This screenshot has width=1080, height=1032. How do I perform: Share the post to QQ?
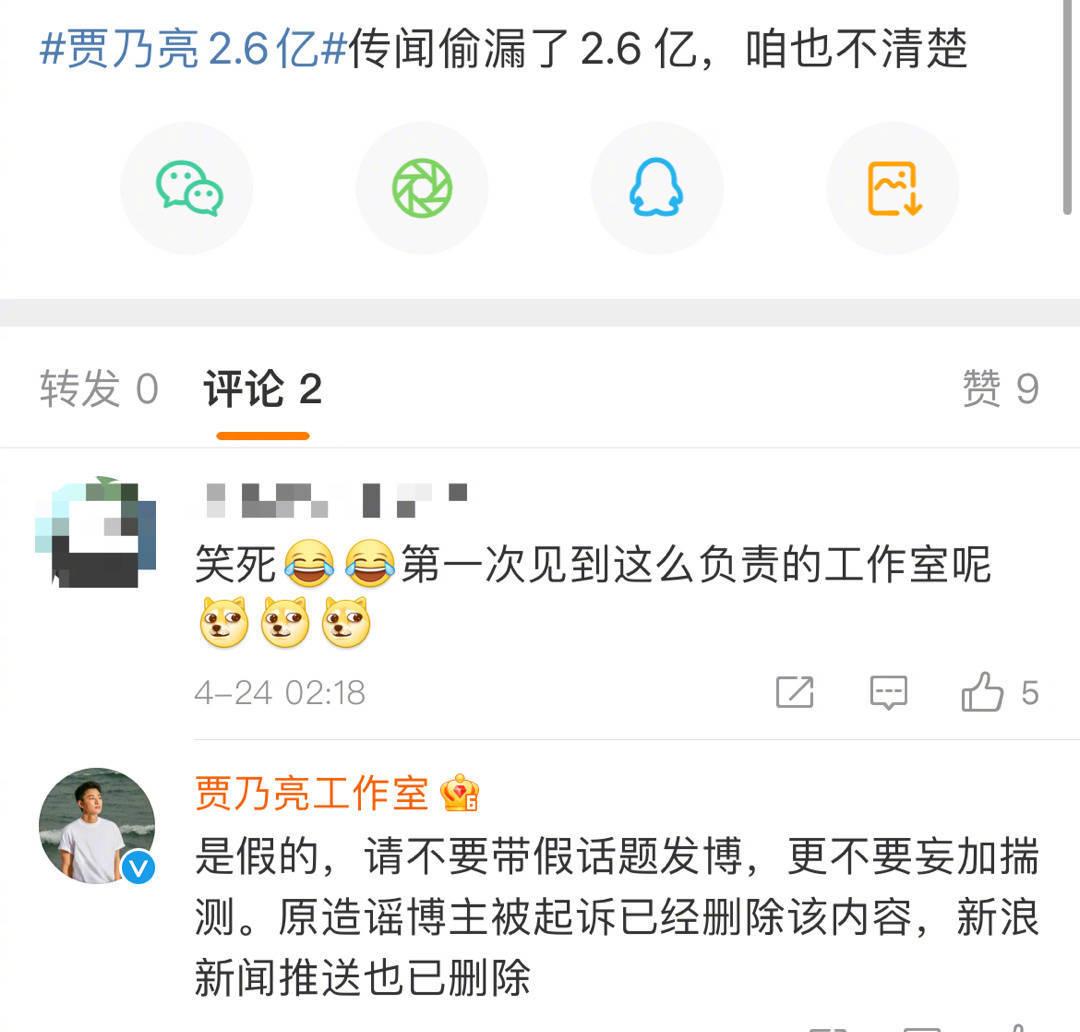pyautogui.click(x=657, y=188)
